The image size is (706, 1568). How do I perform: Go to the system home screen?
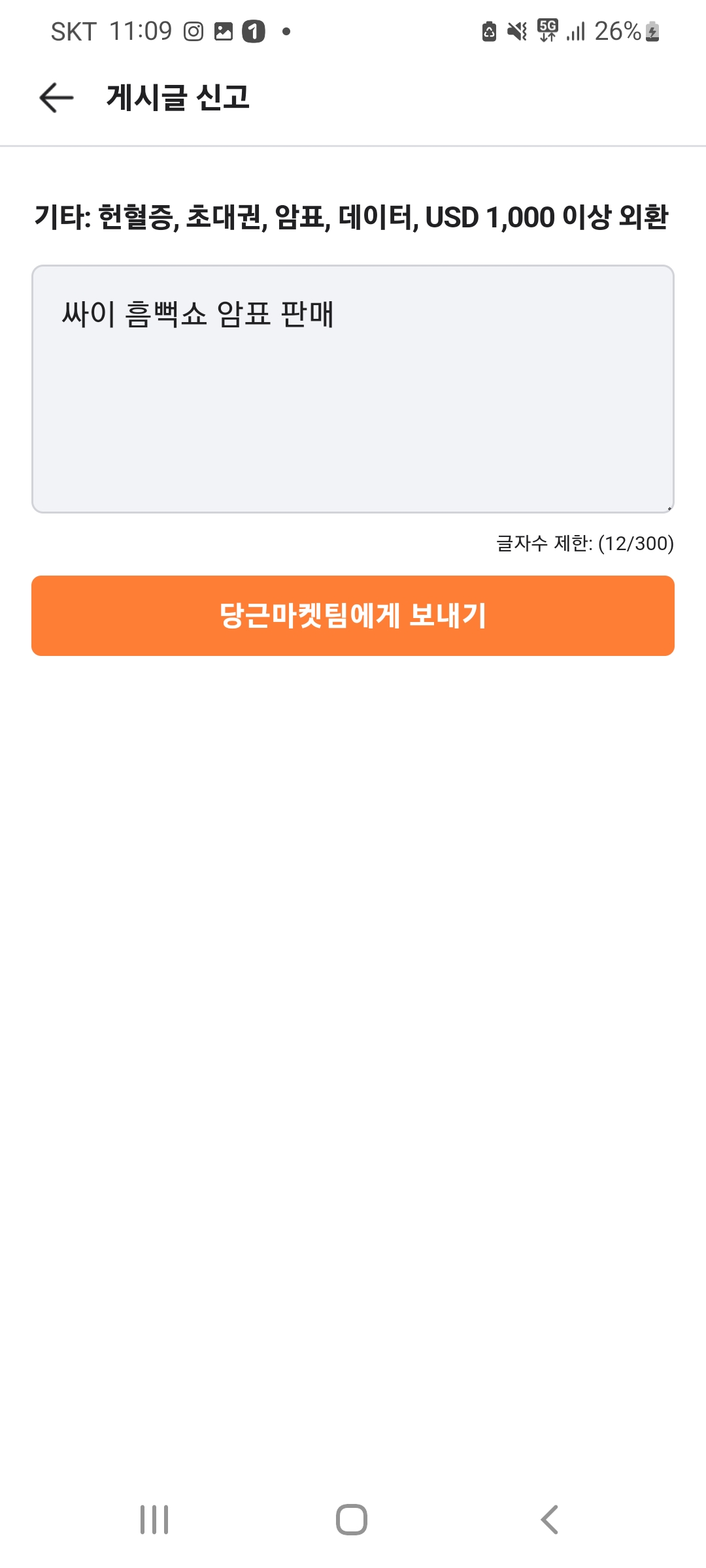pyautogui.click(x=352, y=1520)
